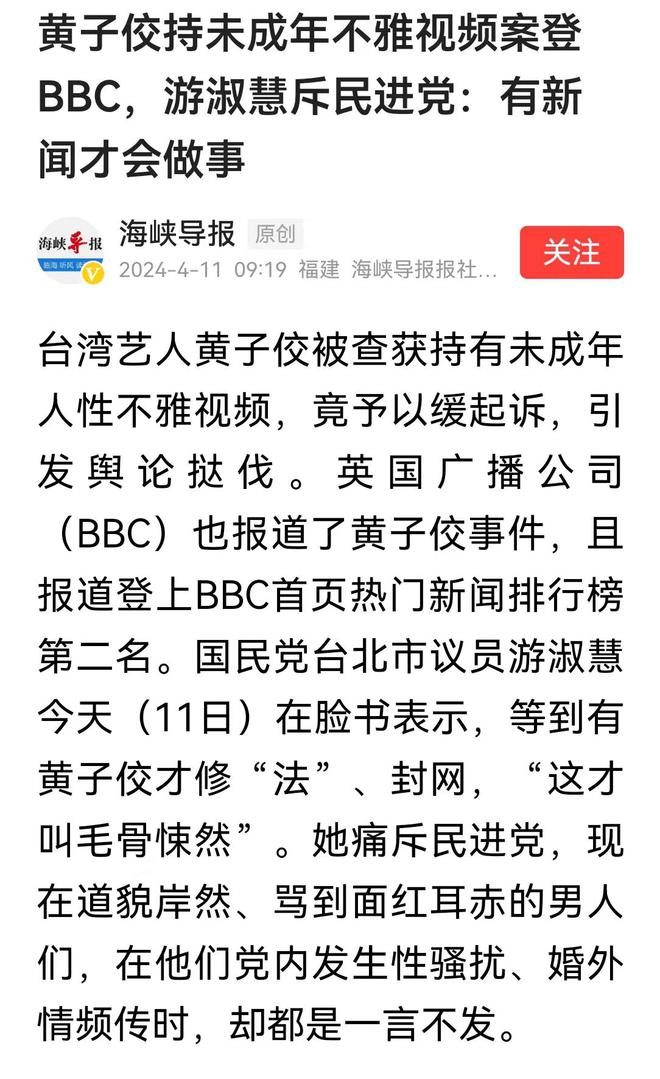Follow 海峡导报 with the 关注 button
The image size is (660, 1079).
[x=571, y=252]
